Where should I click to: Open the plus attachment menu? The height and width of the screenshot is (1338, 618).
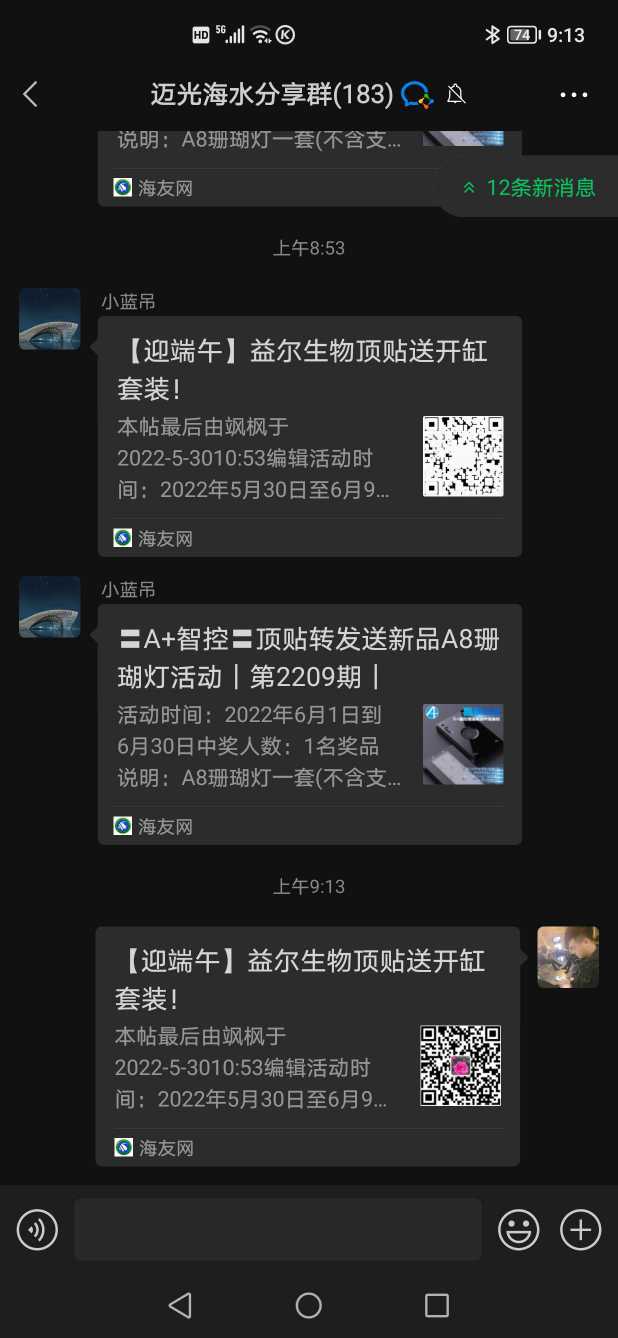click(x=580, y=1229)
